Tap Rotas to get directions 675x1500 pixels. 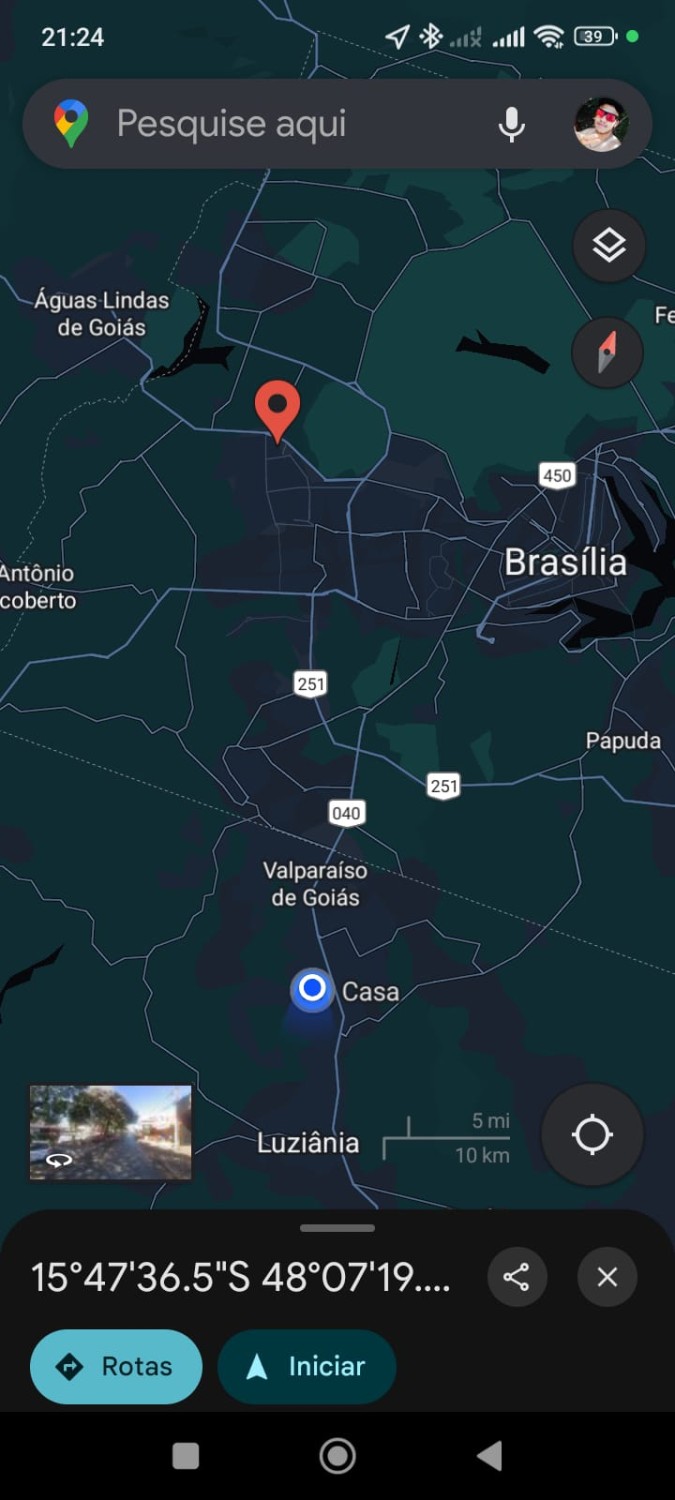pyautogui.click(x=116, y=1366)
